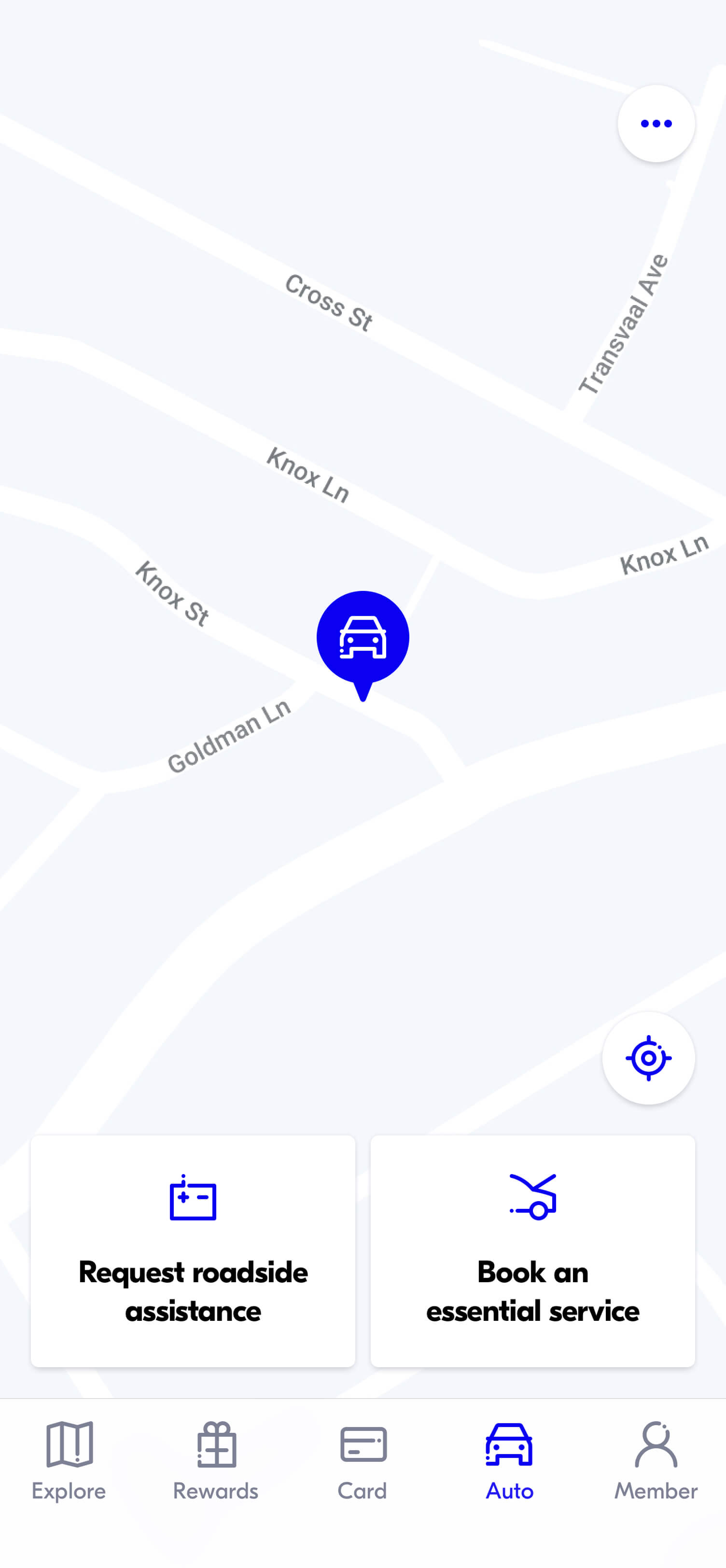This screenshot has height=1568, width=726.
Task: Open the Rewards tab
Action: 216,1461
